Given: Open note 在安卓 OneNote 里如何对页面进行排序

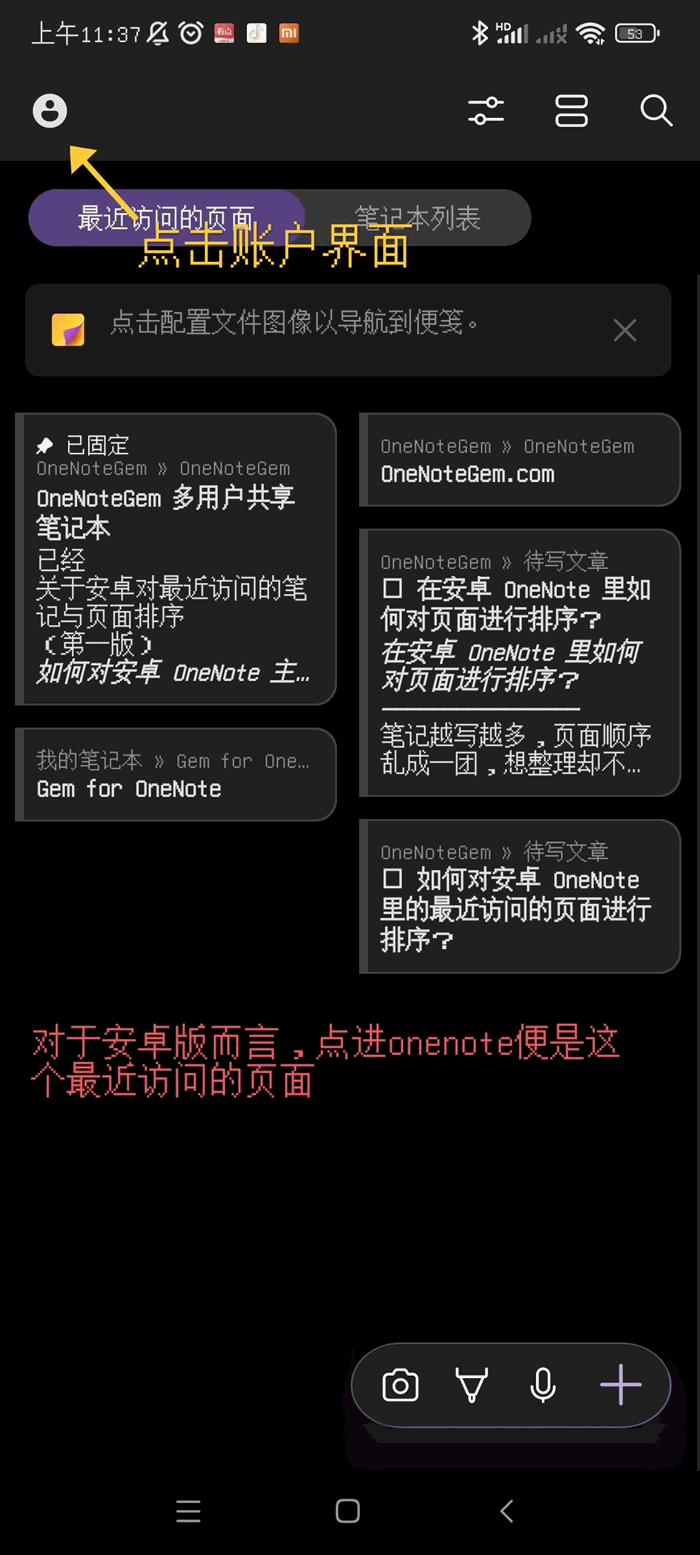Looking at the screenshot, I should [x=520, y=663].
